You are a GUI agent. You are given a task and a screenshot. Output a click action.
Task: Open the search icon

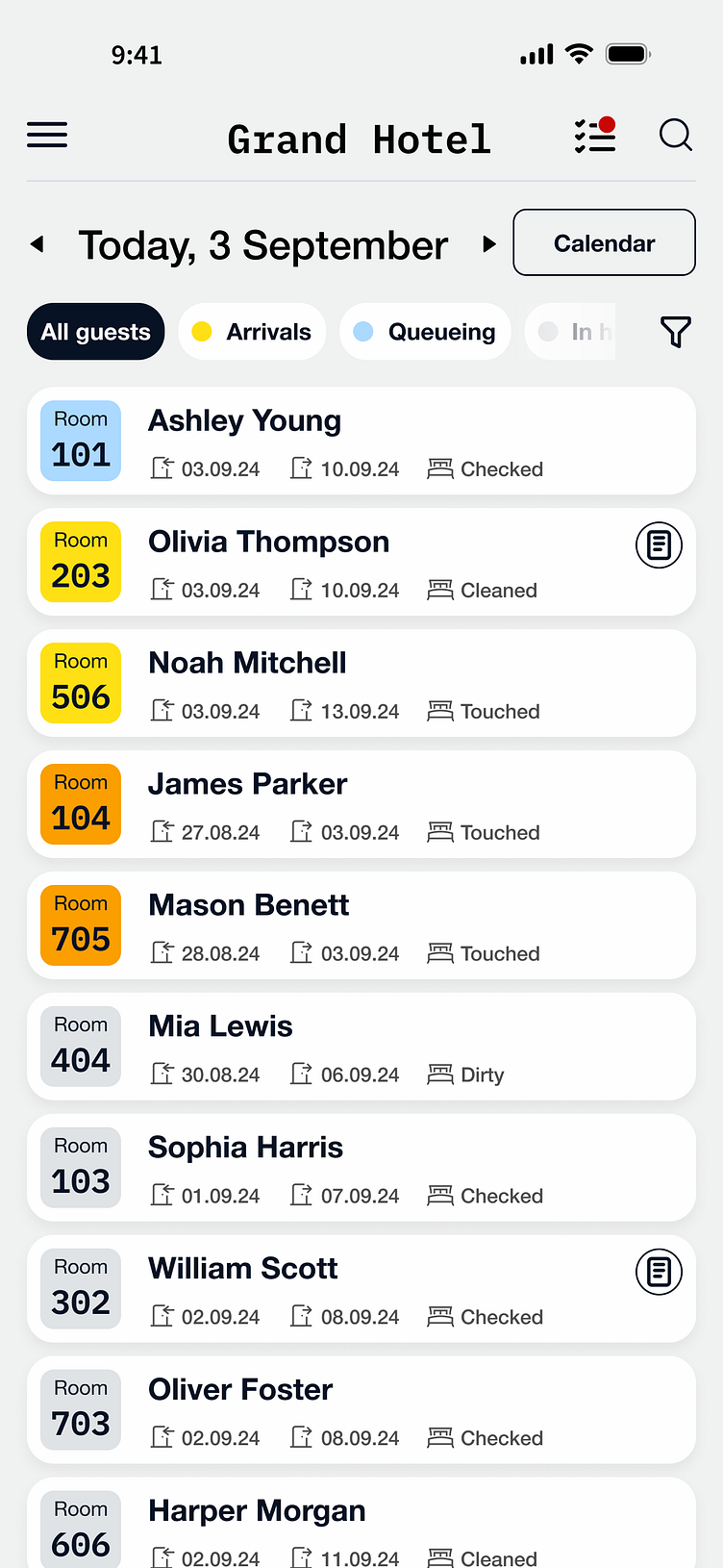pyautogui.click(x=675, y=136)
